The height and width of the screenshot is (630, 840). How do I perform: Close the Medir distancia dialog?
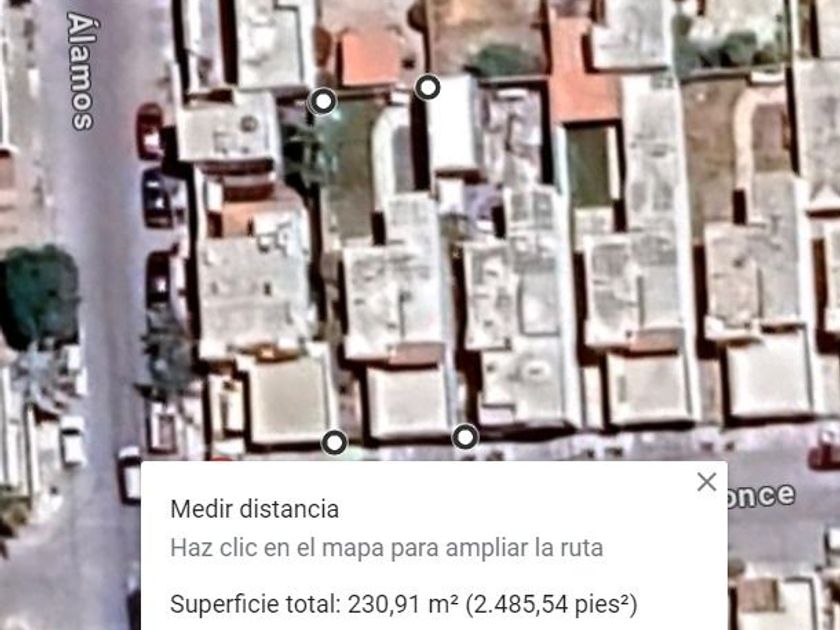click(707, 482)
